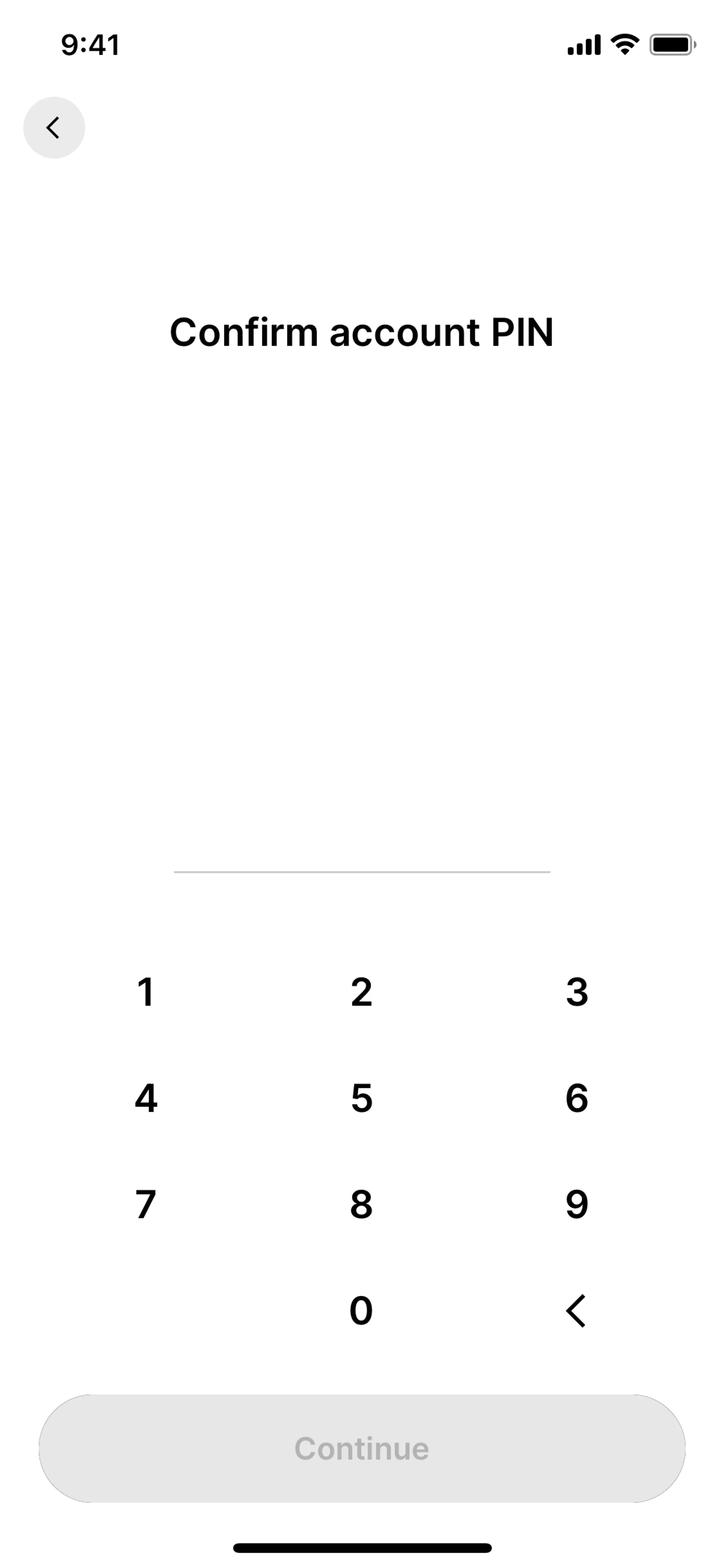Enter digit 1 on the keypad
The width and height of the screenshot is (724, 1568).
pyautogui.click(x=146, y=992)
